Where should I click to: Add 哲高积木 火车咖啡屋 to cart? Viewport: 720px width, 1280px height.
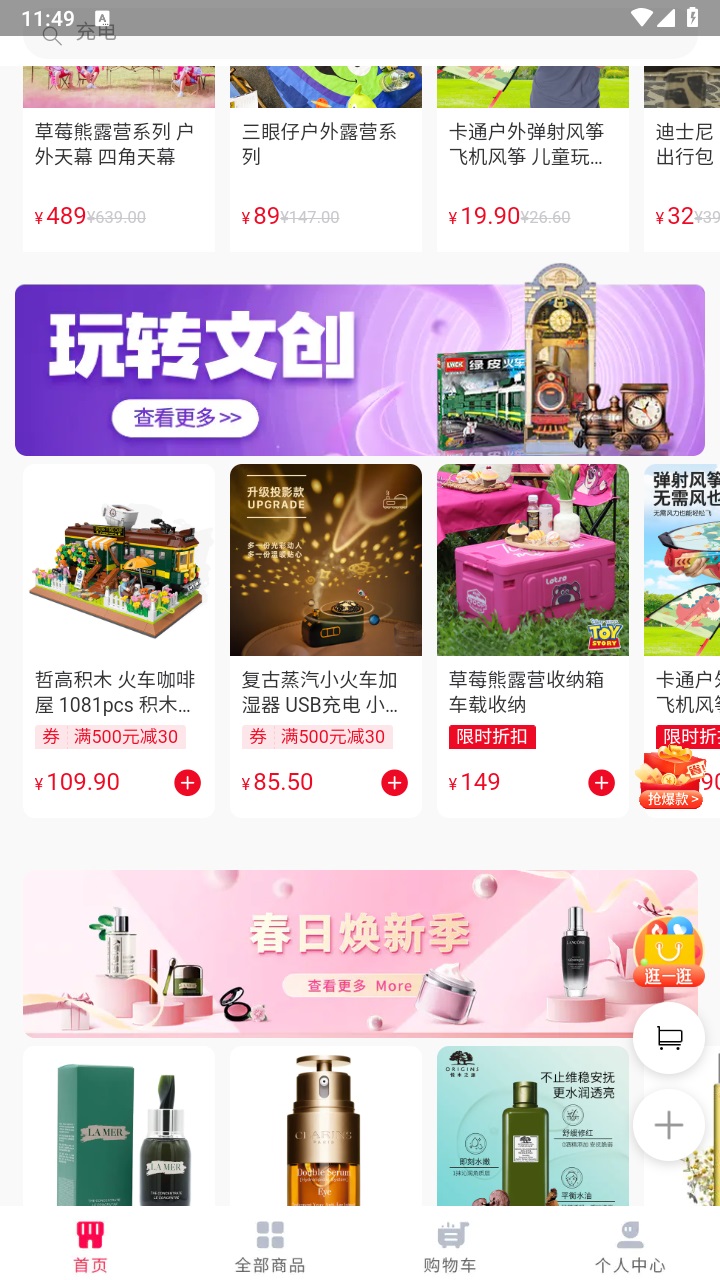tap(187, 783)
